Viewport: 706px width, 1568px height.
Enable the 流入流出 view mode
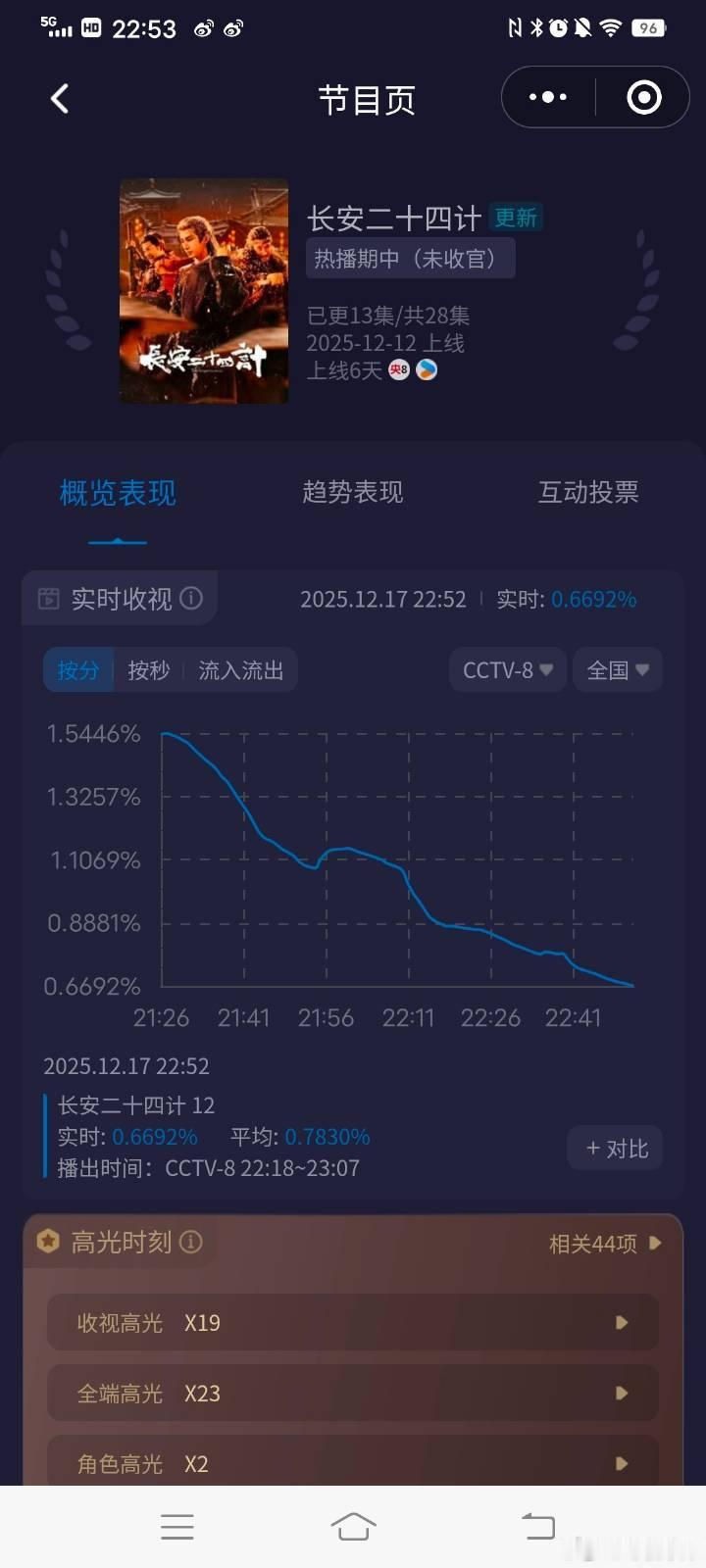pyautogui.click(x=240, y=669)
